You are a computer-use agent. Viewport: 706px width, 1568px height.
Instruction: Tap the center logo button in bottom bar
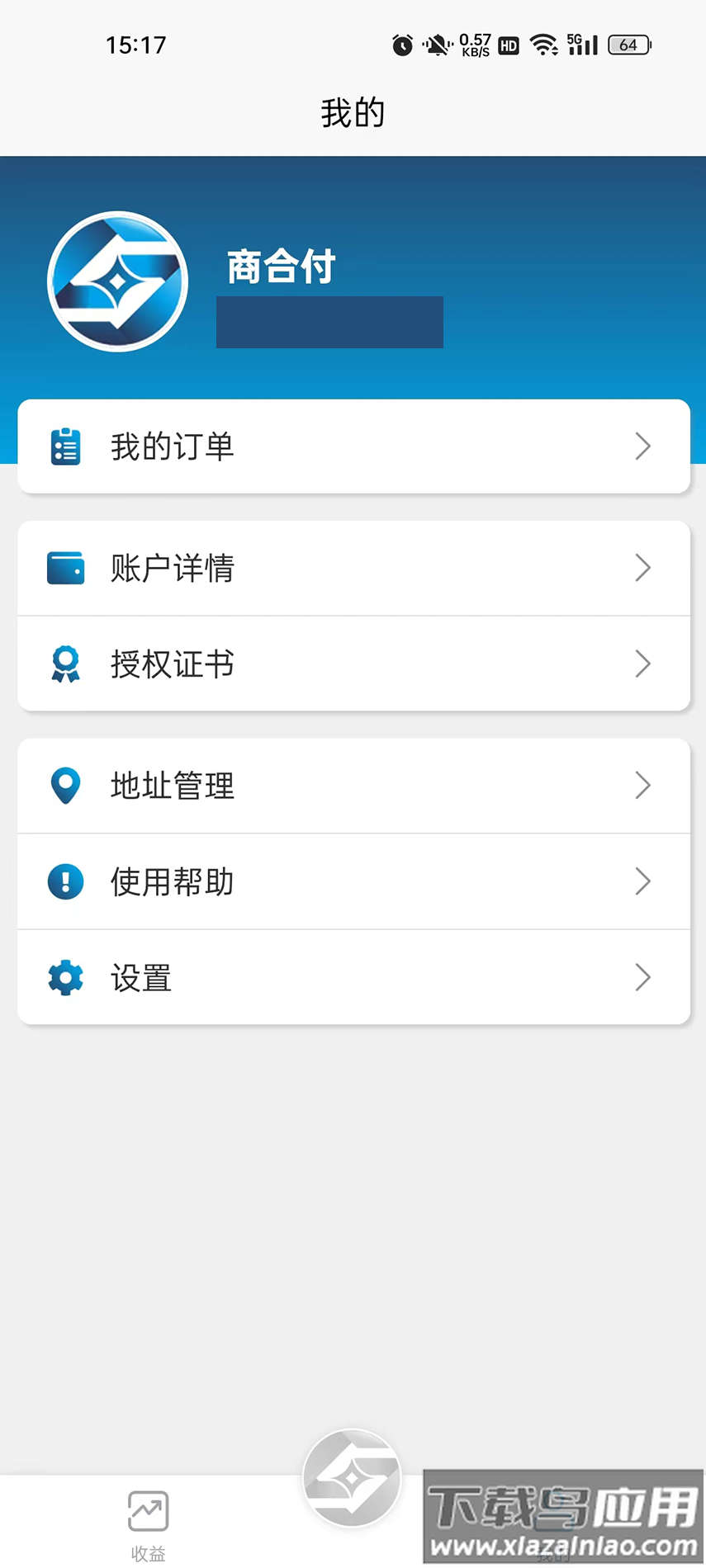[x=352, y=1478]
